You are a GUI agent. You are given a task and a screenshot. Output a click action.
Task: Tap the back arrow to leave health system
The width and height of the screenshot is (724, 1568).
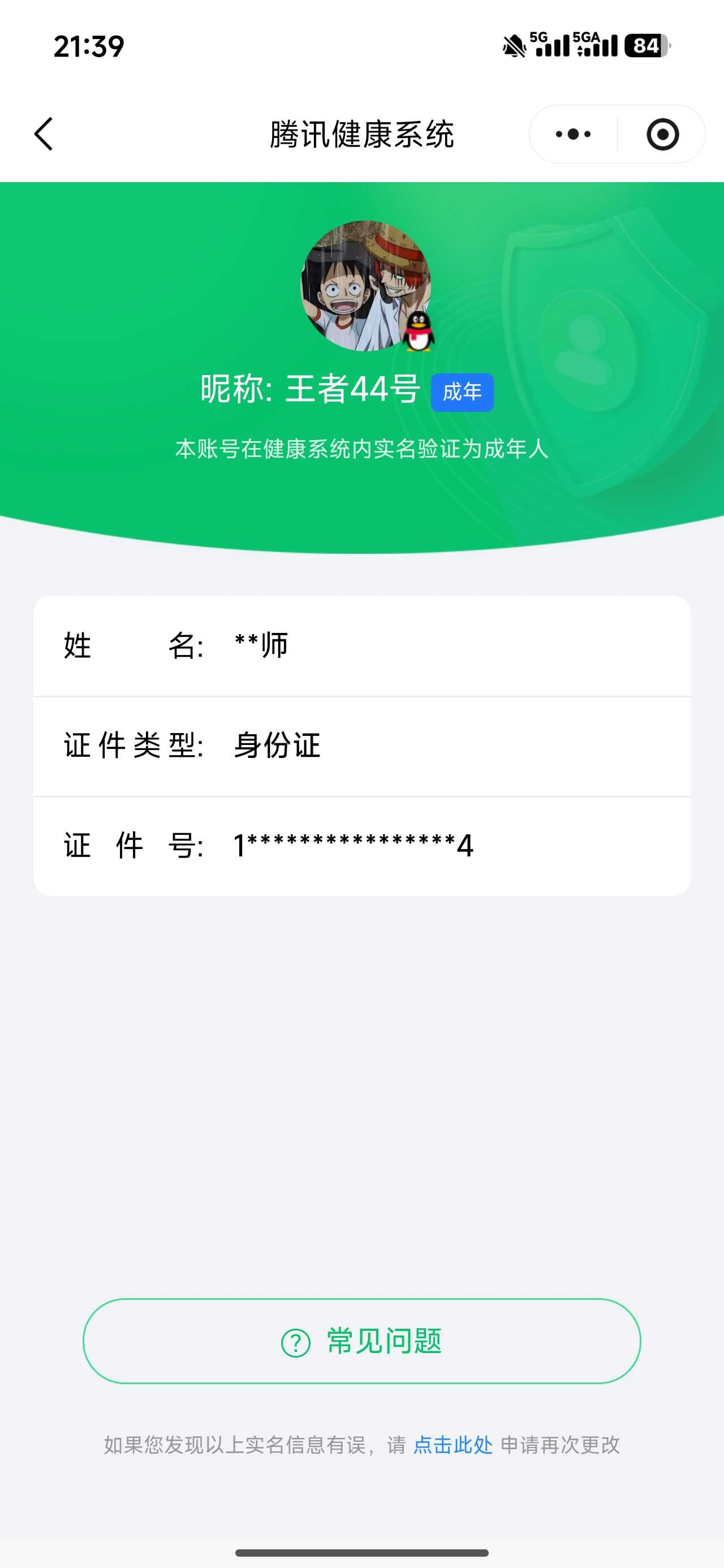[x=43, y=135]
